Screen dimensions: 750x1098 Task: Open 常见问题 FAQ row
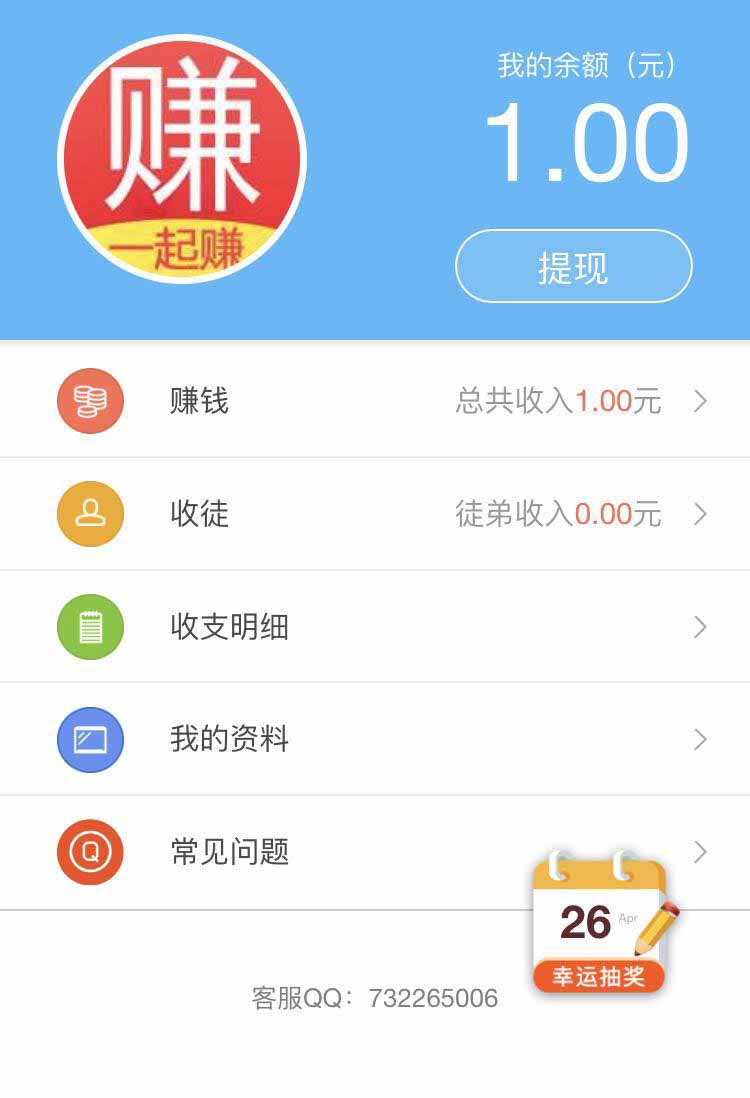(x=300, y=852)
